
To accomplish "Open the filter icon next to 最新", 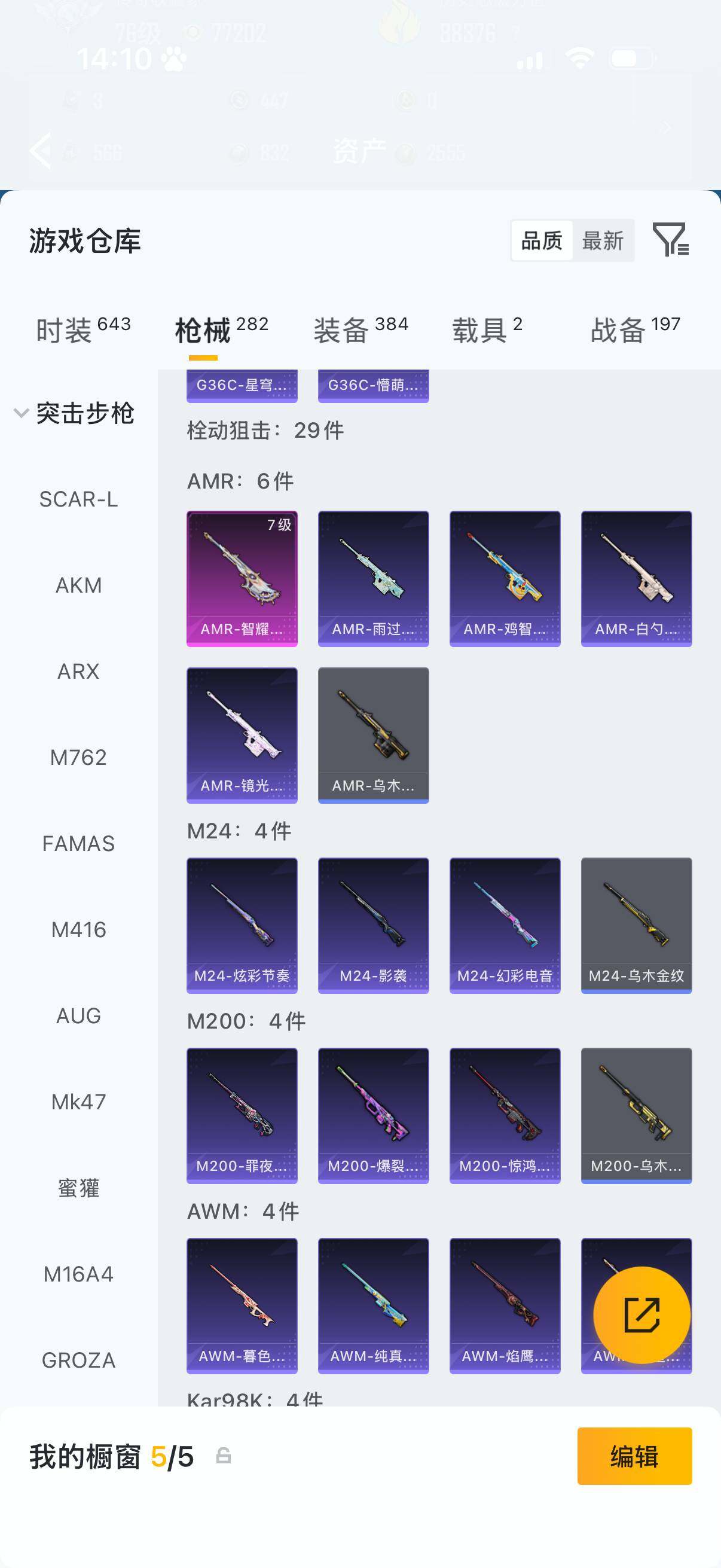I will [x=670, y=240].
